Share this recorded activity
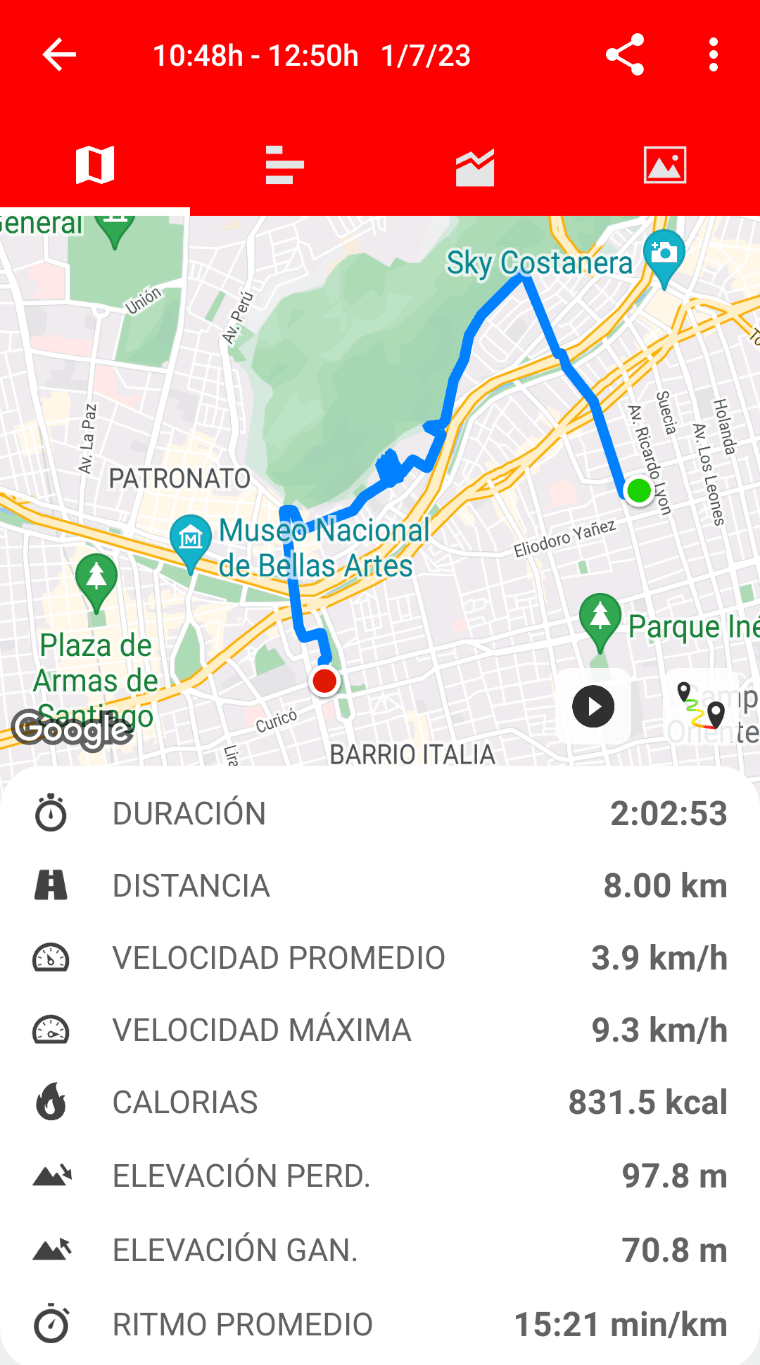 (x=625, y=55)
